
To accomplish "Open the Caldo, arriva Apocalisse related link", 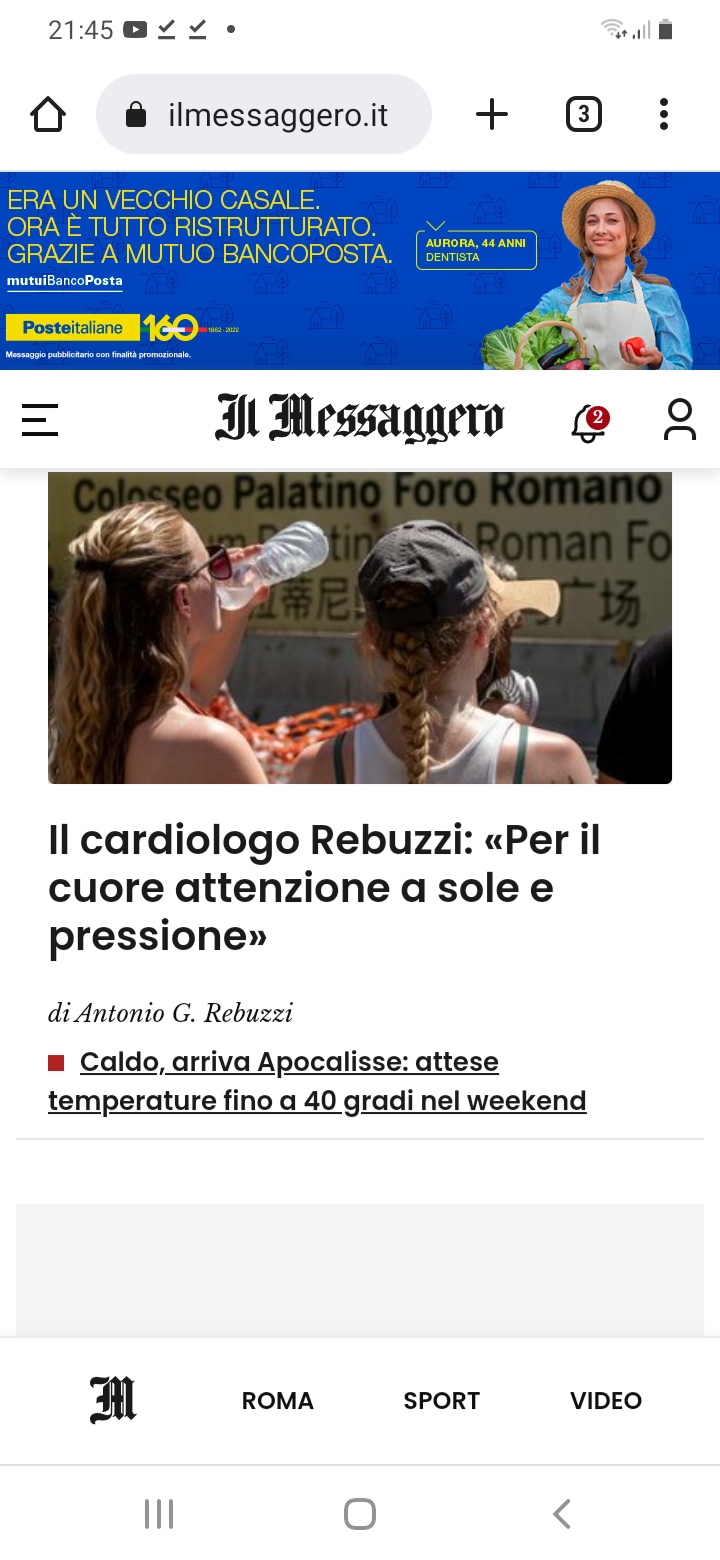I will [x=317, y=1081].
